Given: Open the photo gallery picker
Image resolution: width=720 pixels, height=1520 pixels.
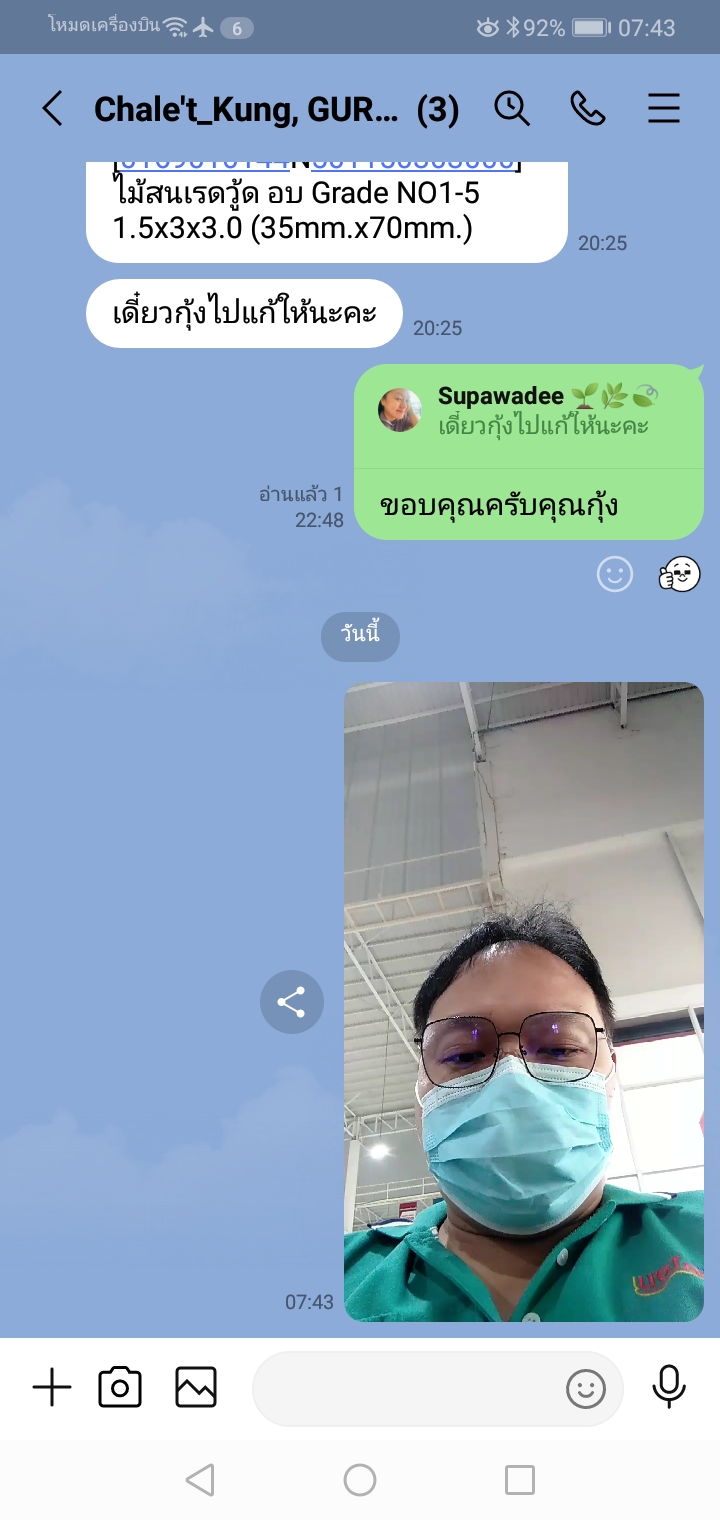Looking at the screenshot, I should click(196, 1388).
